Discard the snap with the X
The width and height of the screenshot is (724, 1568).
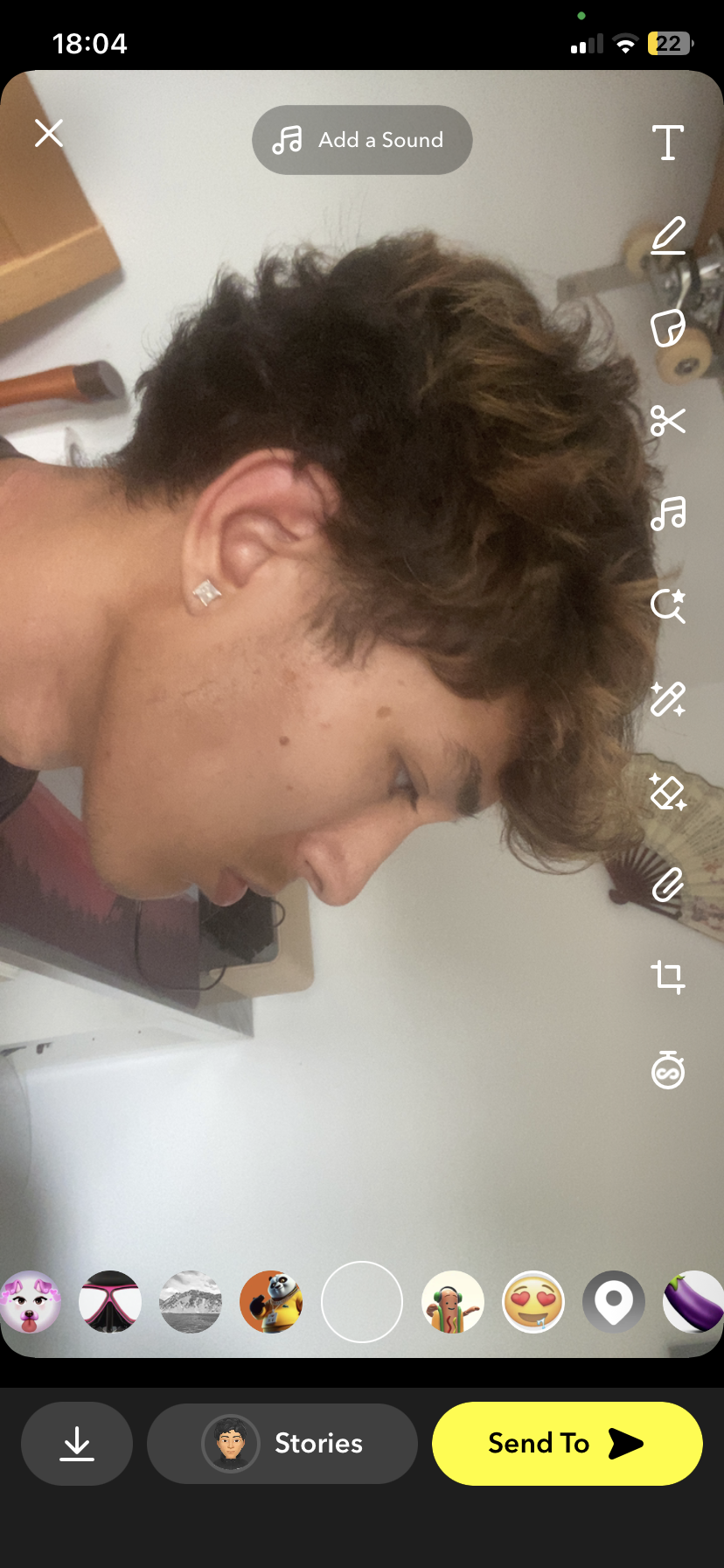pyautogui.click(x=49, y=134)
